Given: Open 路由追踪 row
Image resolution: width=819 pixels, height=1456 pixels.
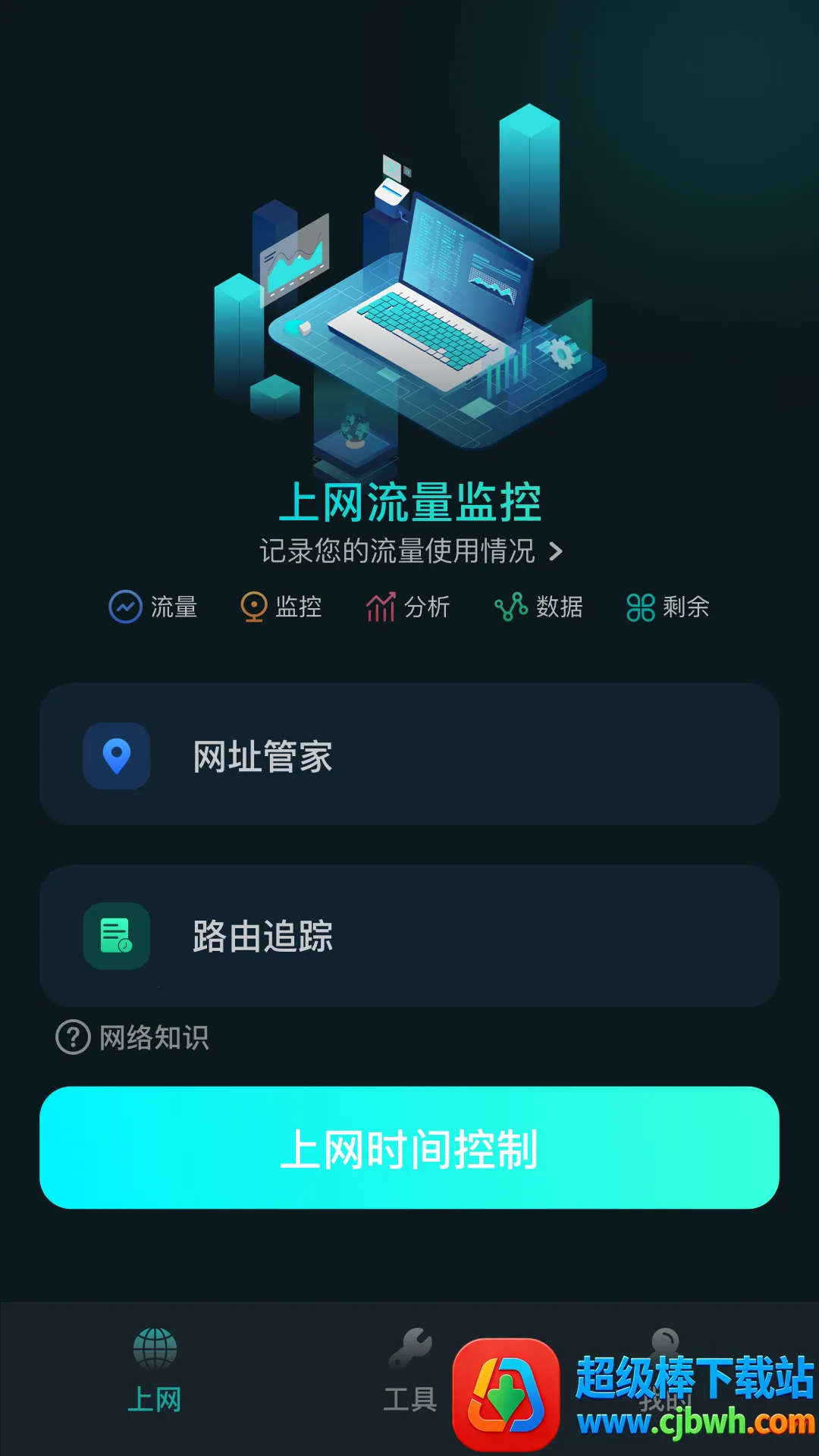Looking at the screenshot, I should [409, 936].
